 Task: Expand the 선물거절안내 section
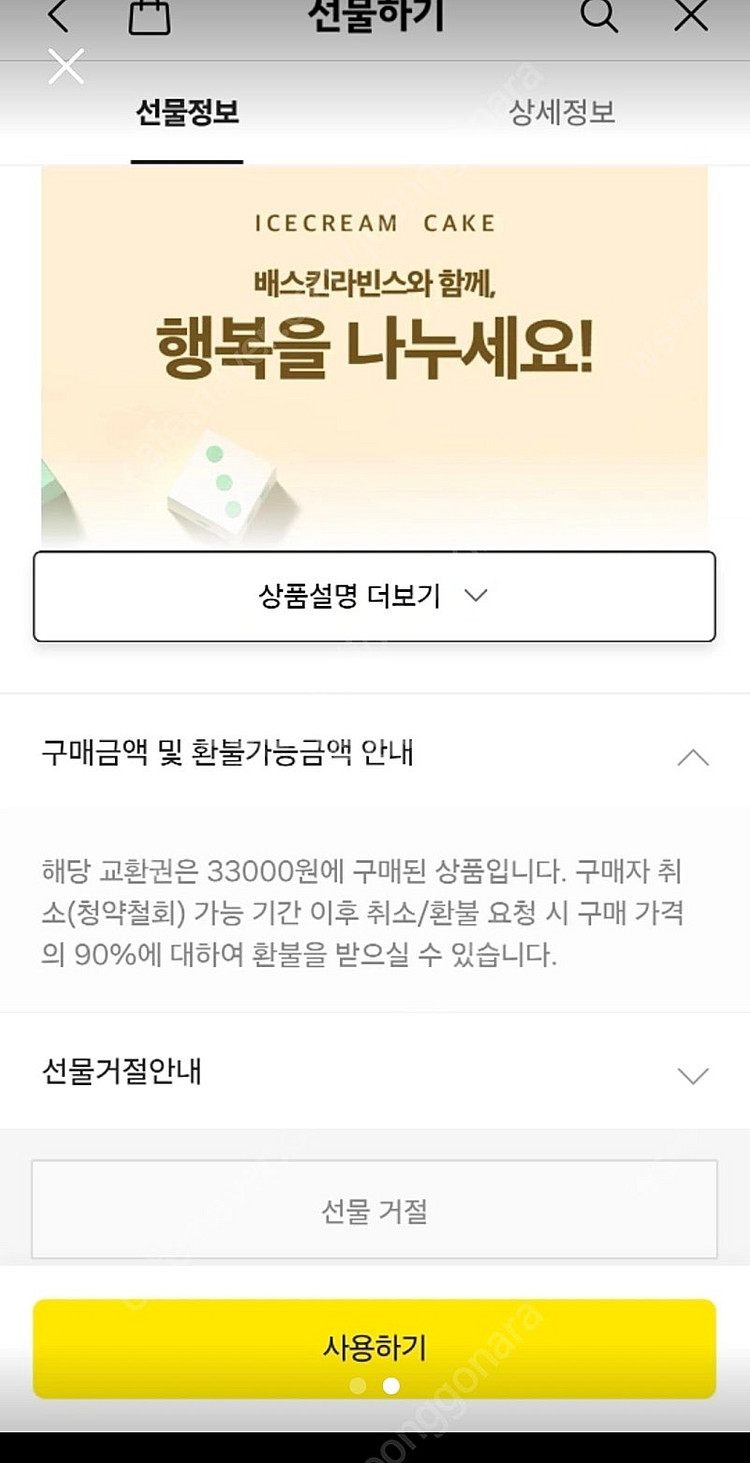point(692,1075)
